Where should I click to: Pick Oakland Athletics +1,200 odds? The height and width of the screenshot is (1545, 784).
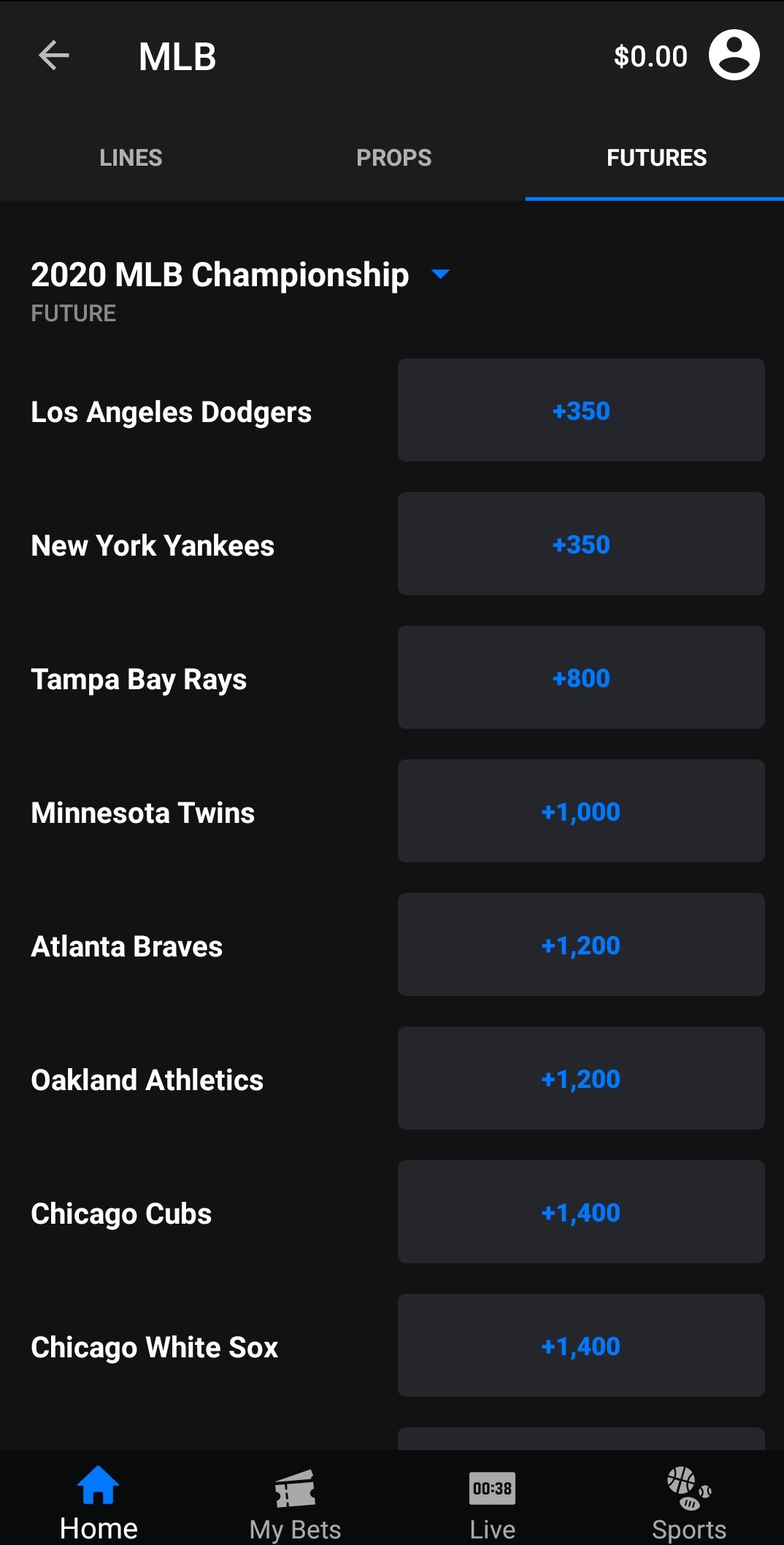[x=581, y=1078]
